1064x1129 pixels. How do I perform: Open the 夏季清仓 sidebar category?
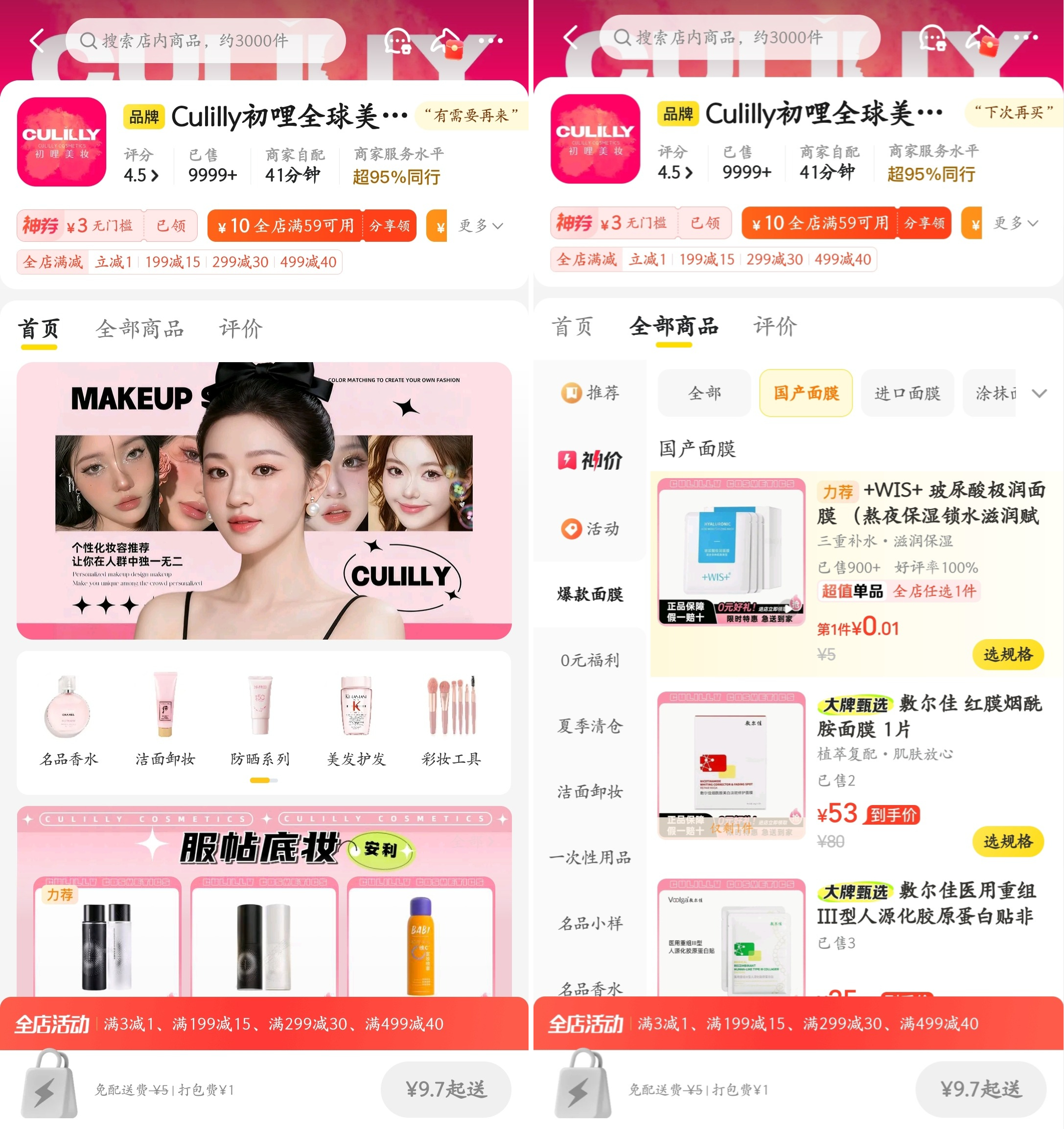(590, 726)
